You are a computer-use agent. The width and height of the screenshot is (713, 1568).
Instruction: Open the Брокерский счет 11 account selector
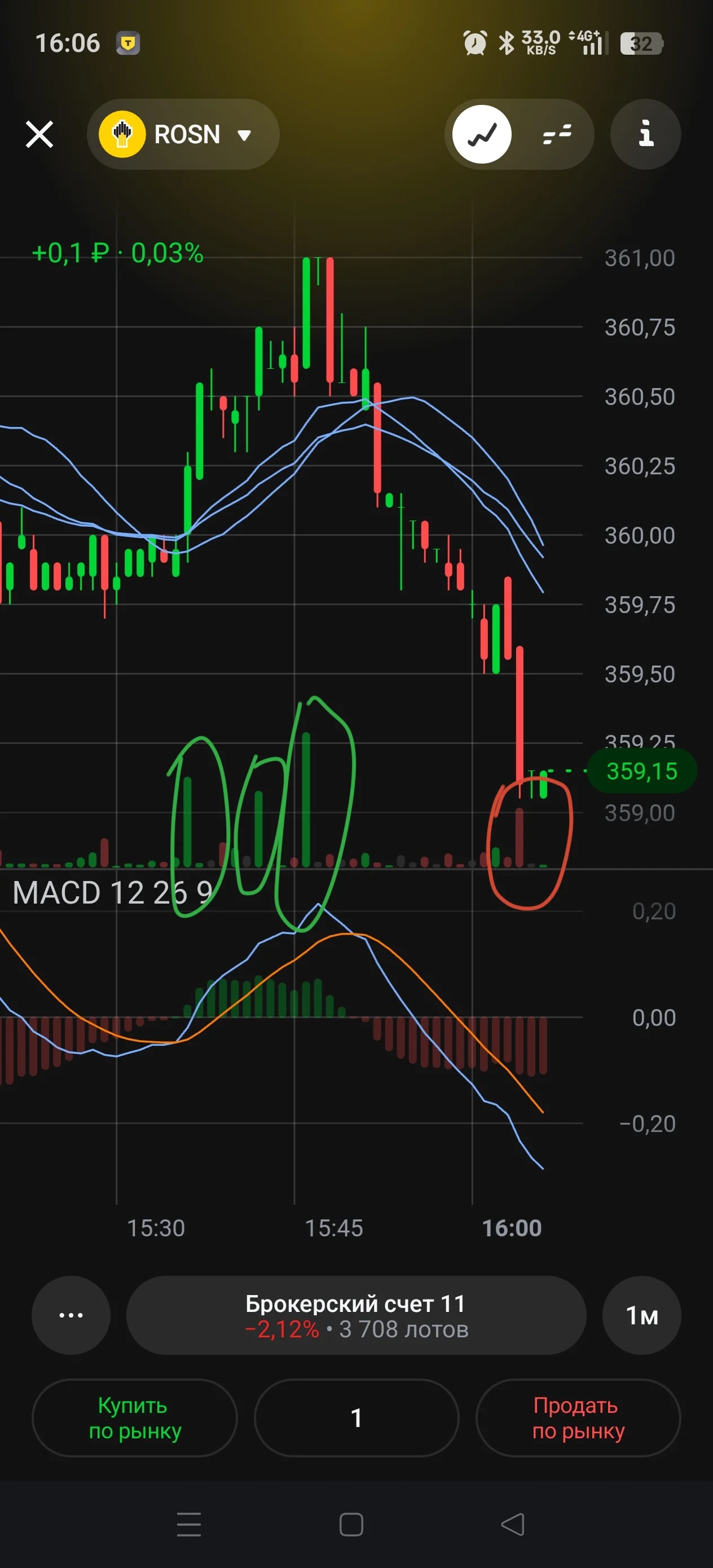point(356,1315)
